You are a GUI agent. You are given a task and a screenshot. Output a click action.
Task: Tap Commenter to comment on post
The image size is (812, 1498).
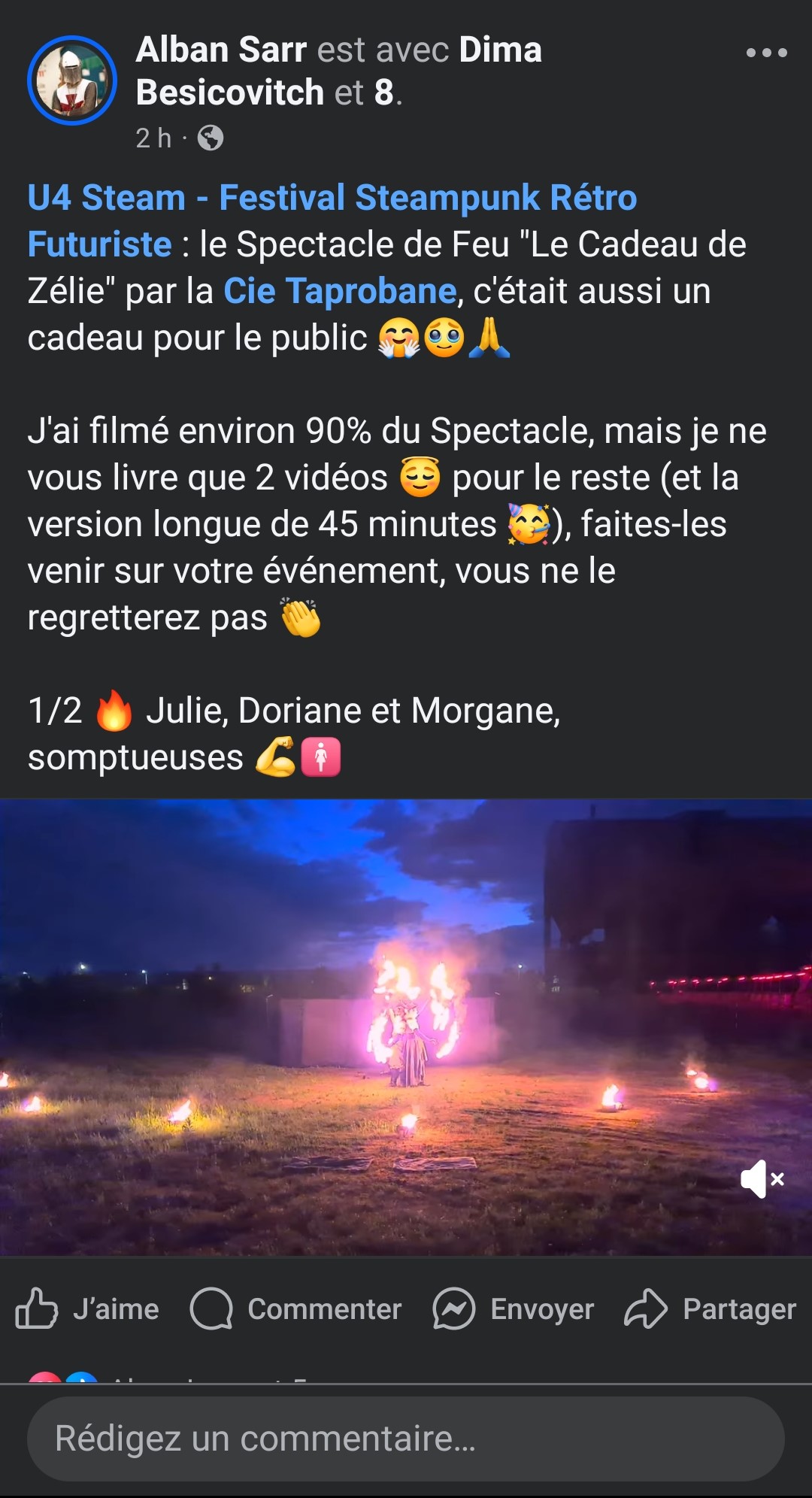pyautogui.click(x=295, y=1309)
